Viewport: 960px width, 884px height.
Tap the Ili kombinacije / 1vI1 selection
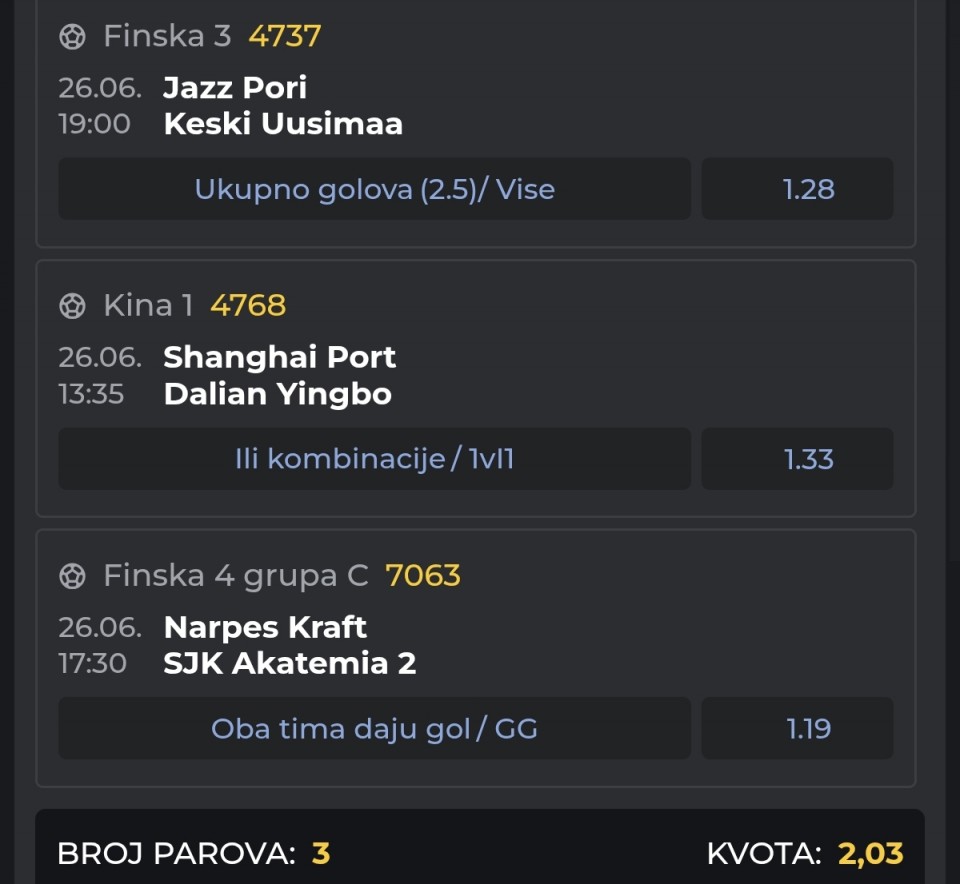374,459
